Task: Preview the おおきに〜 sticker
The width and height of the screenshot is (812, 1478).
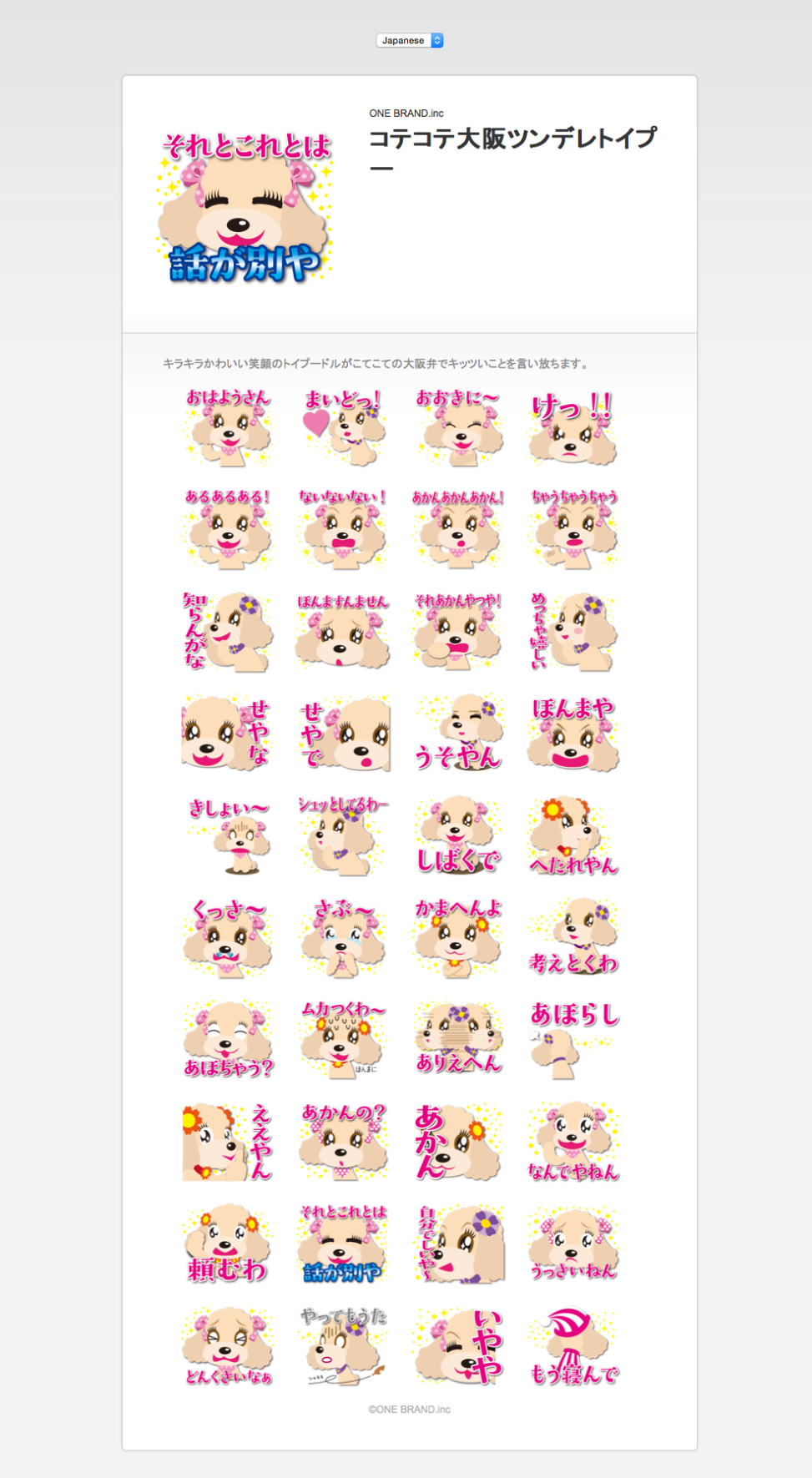Action: 458,426
